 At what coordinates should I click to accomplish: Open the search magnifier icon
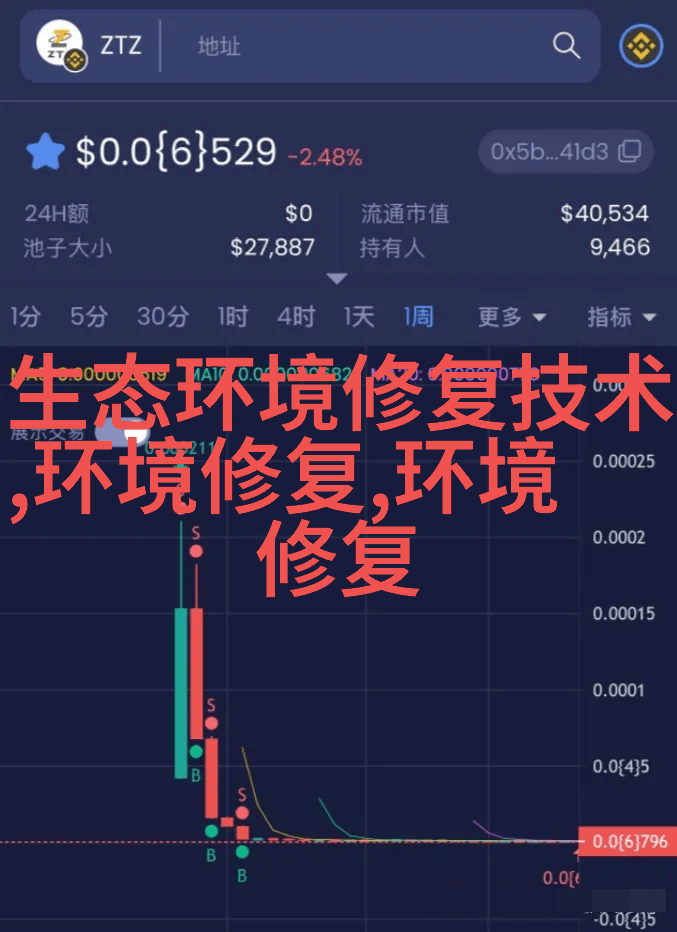pos(566,46)
